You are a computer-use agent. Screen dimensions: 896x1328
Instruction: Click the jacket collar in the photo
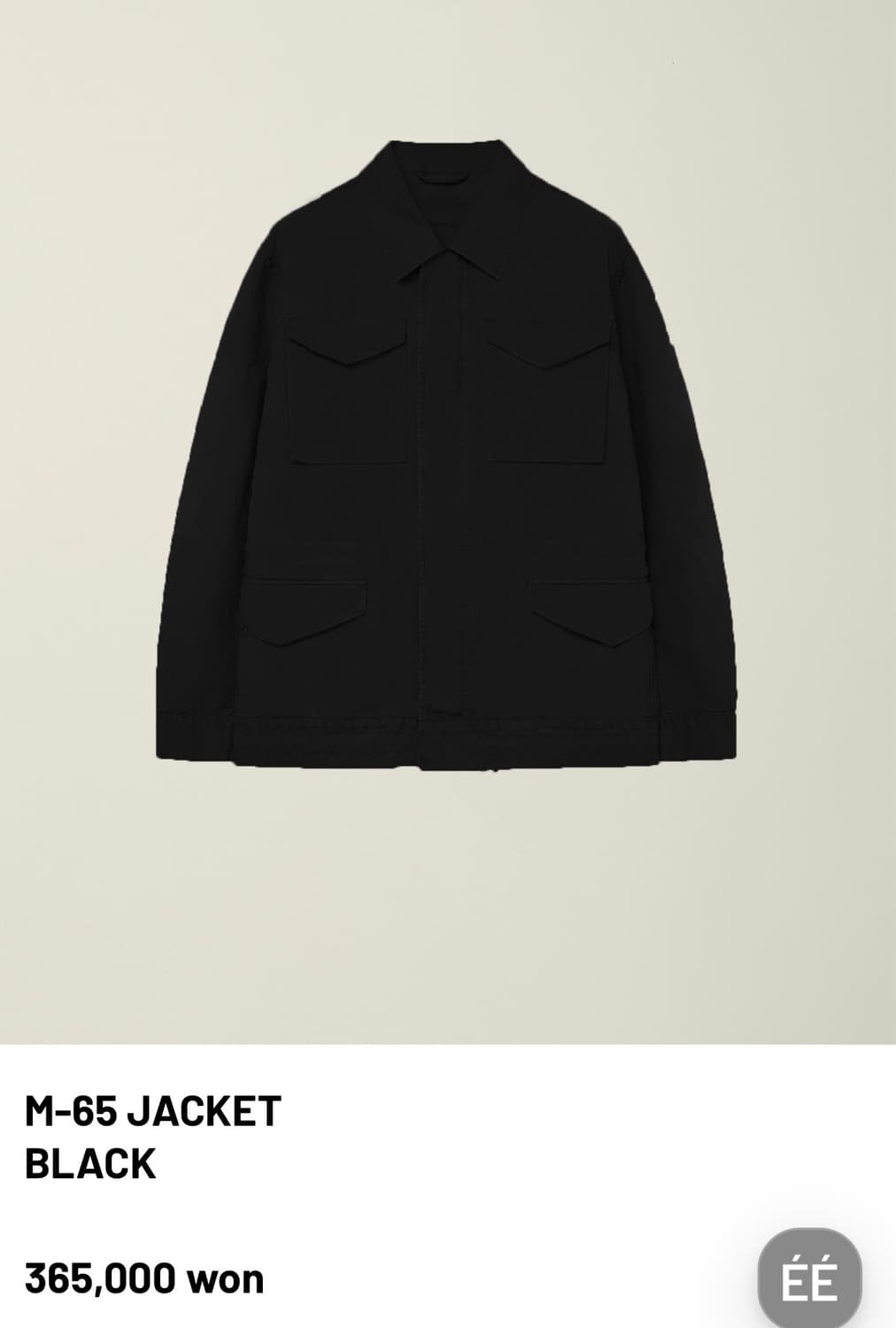(445, 204)
